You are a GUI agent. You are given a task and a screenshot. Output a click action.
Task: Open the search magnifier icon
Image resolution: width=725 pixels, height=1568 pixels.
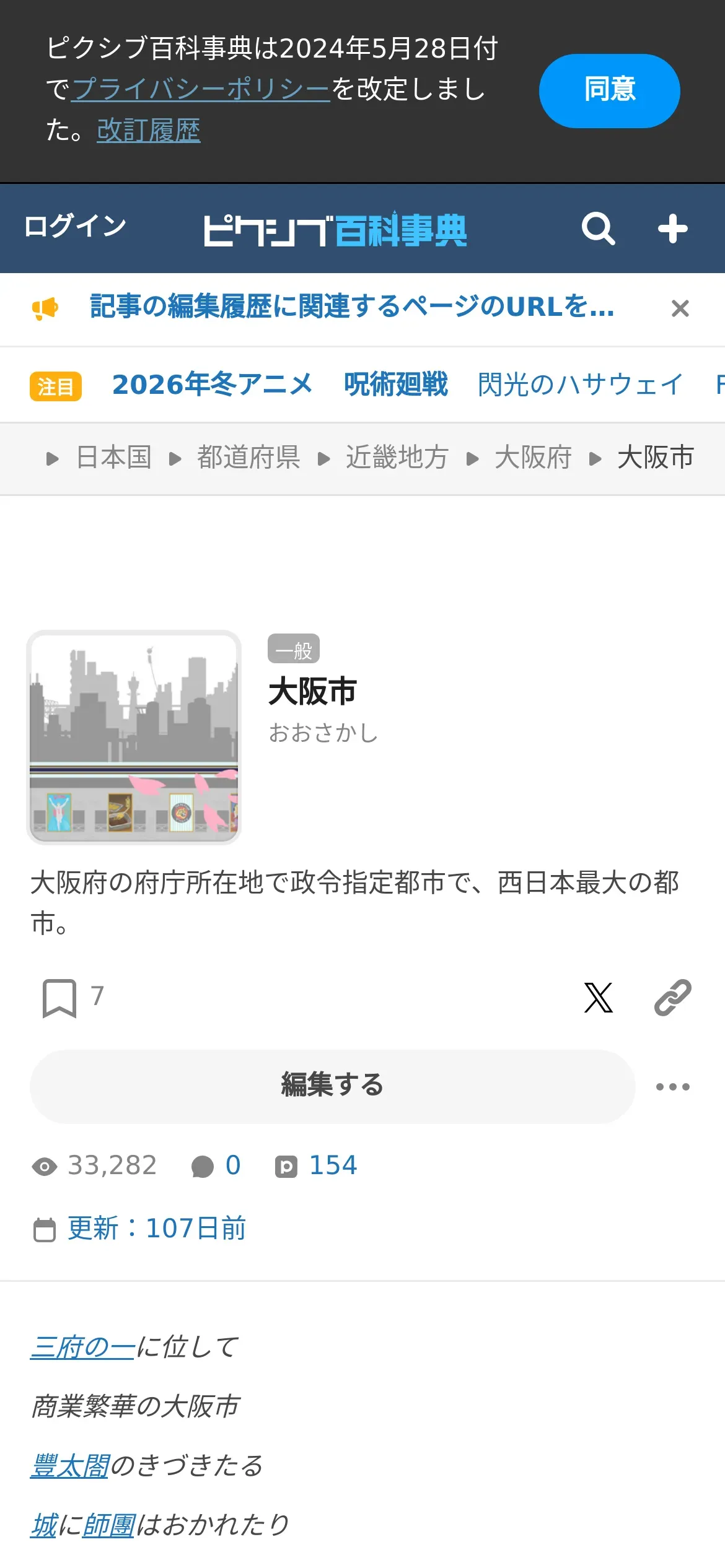(598, 229)
